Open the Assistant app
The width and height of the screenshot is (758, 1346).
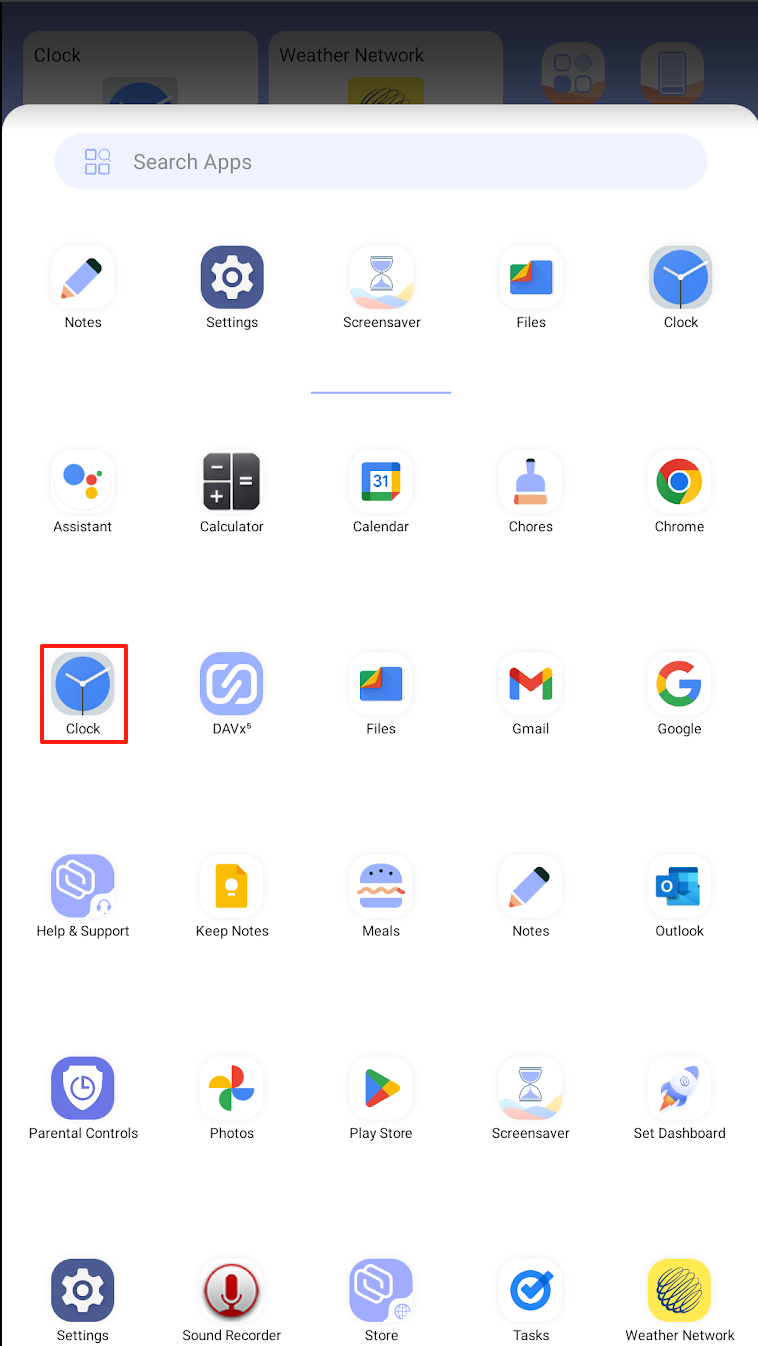pos(83,482)
